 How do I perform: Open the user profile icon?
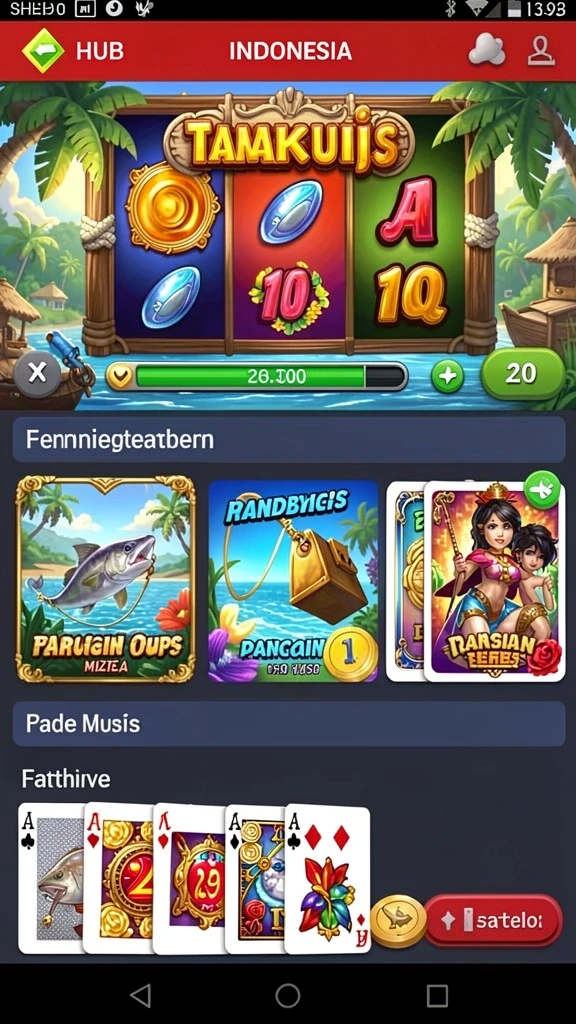coord(541,50)
